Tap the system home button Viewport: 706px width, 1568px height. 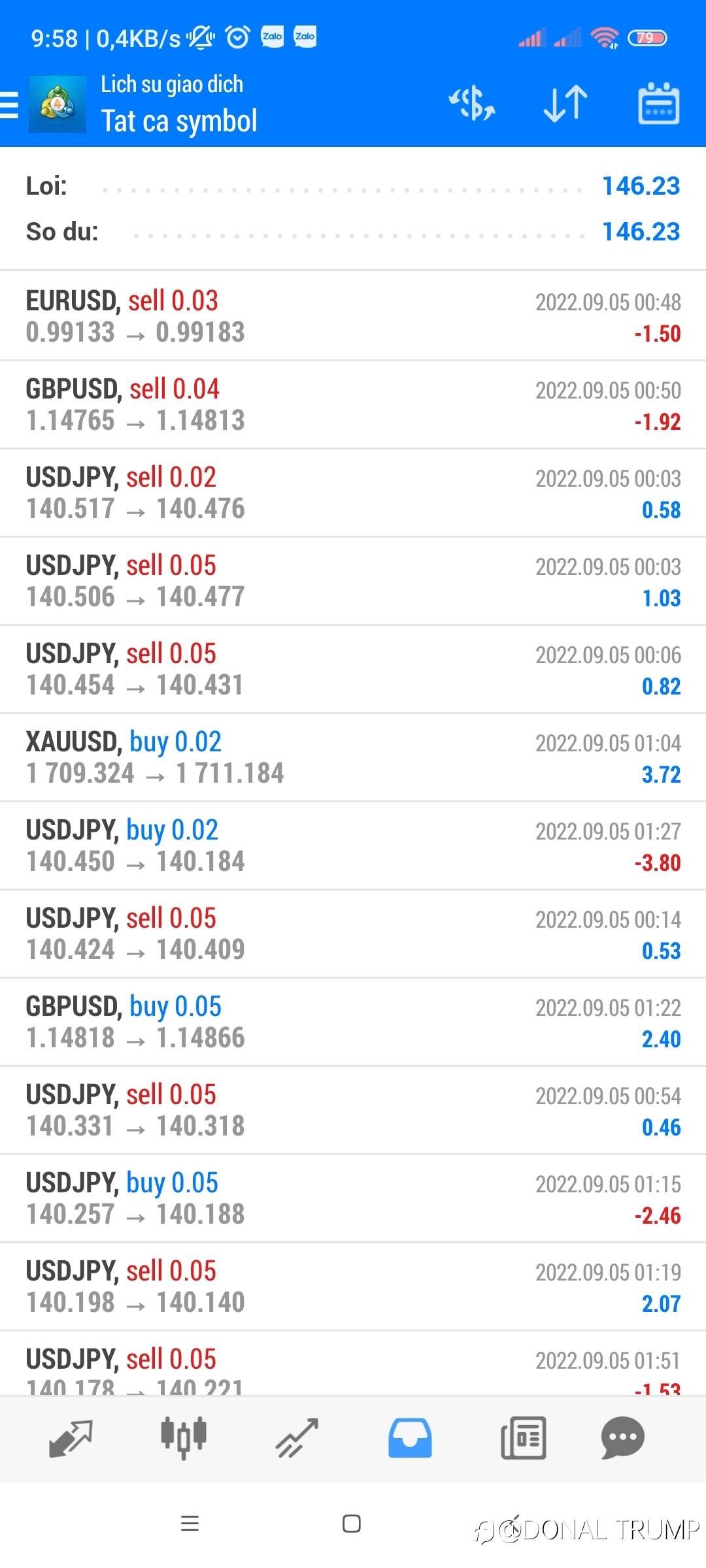tap(352, 1524)
